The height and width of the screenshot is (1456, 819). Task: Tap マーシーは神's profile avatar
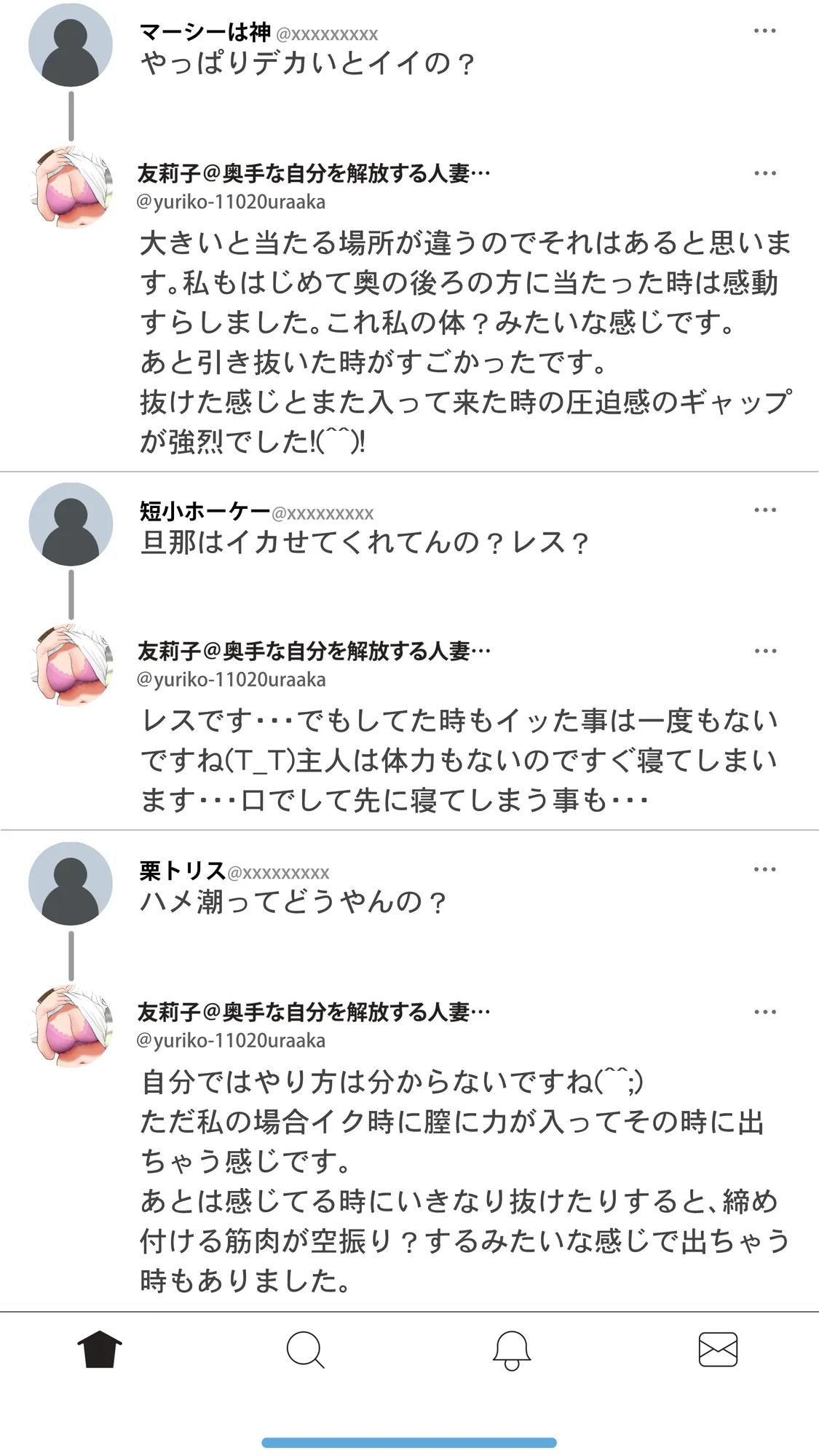70,45
